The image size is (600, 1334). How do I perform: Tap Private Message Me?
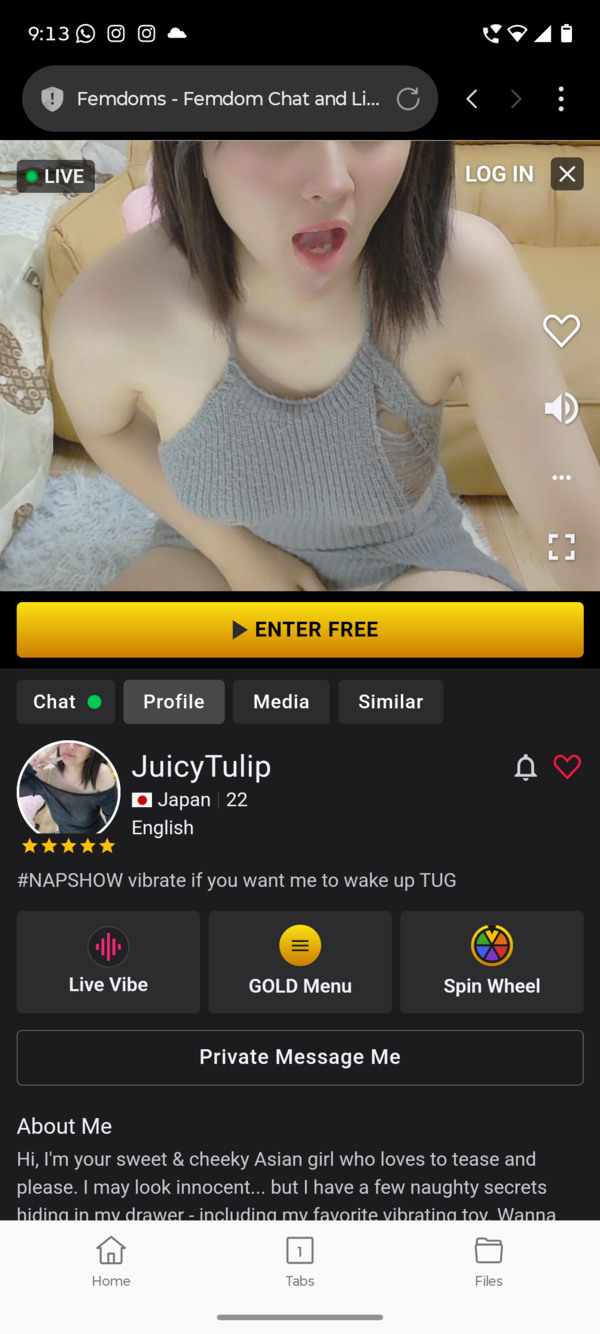coord(300,1057)
